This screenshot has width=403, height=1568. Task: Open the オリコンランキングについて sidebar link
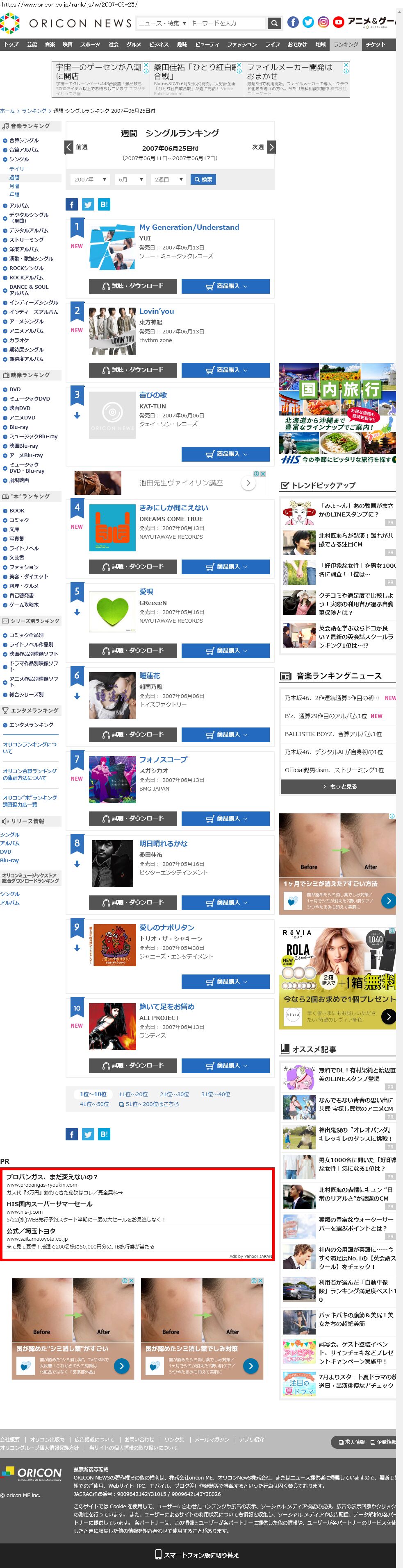(x=29, y=748)
